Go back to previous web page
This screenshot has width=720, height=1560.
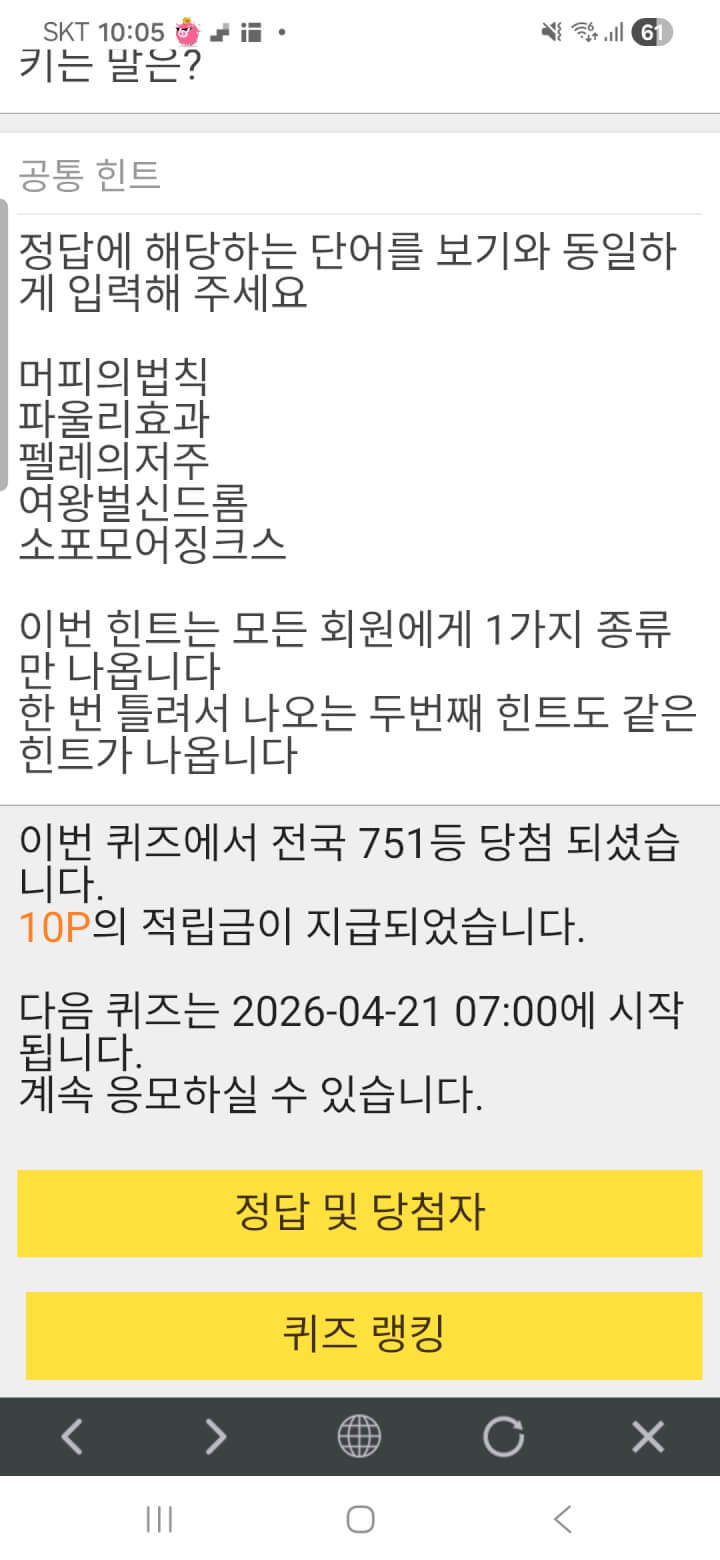tap(72, 1437)
